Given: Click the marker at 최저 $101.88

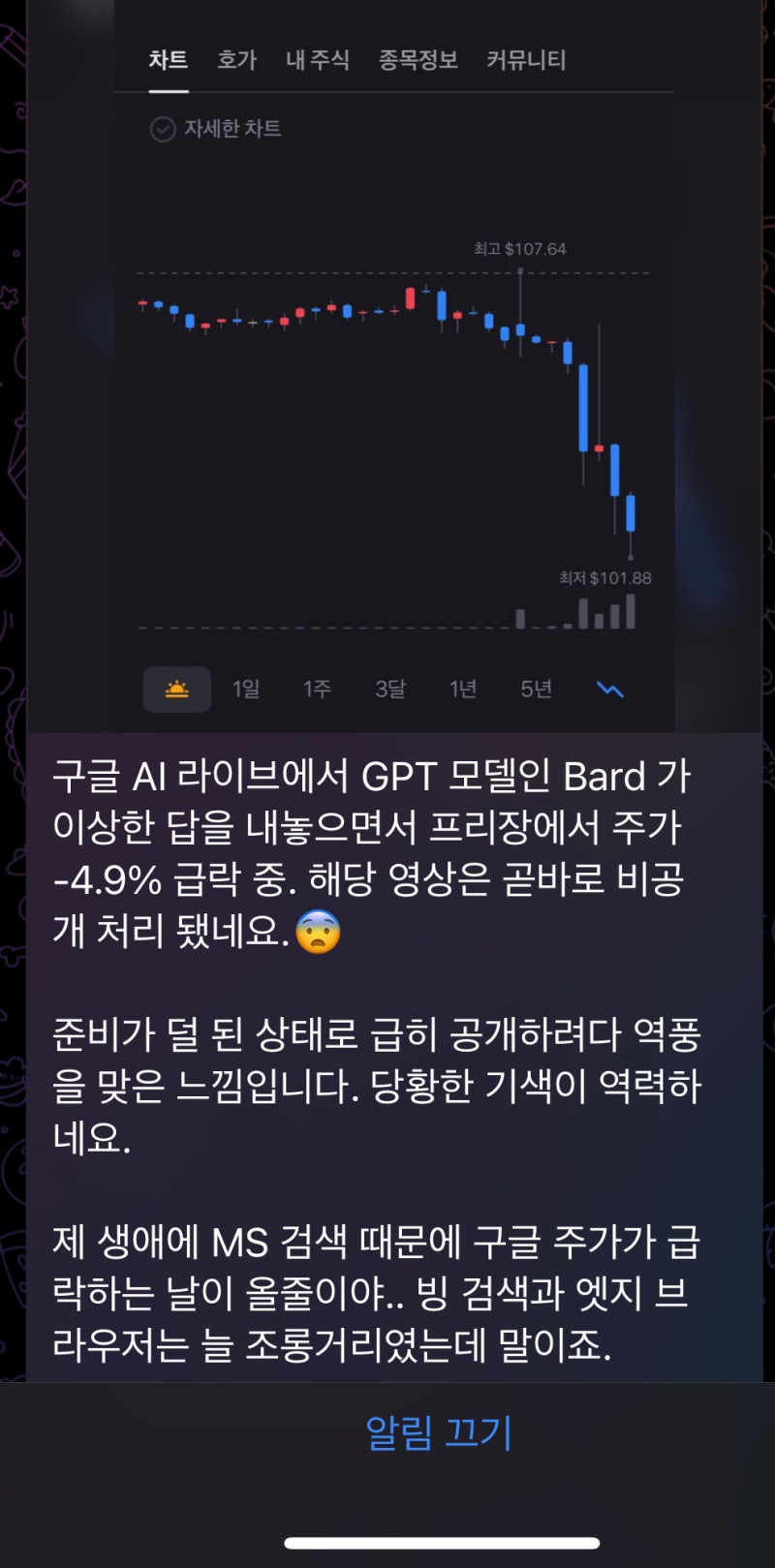Looking at the screenshot, I should pyautogui.click(x=631, y=559).
